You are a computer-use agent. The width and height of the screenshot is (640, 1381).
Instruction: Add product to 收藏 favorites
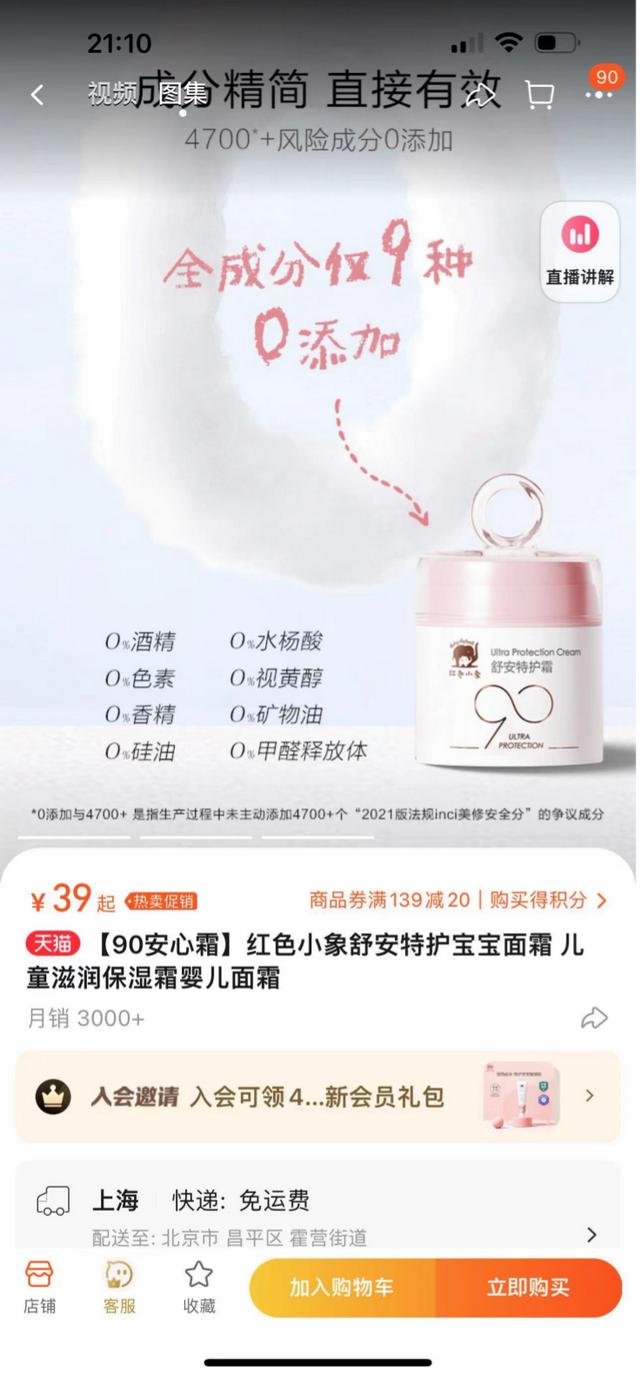(x=199, y=1288)
